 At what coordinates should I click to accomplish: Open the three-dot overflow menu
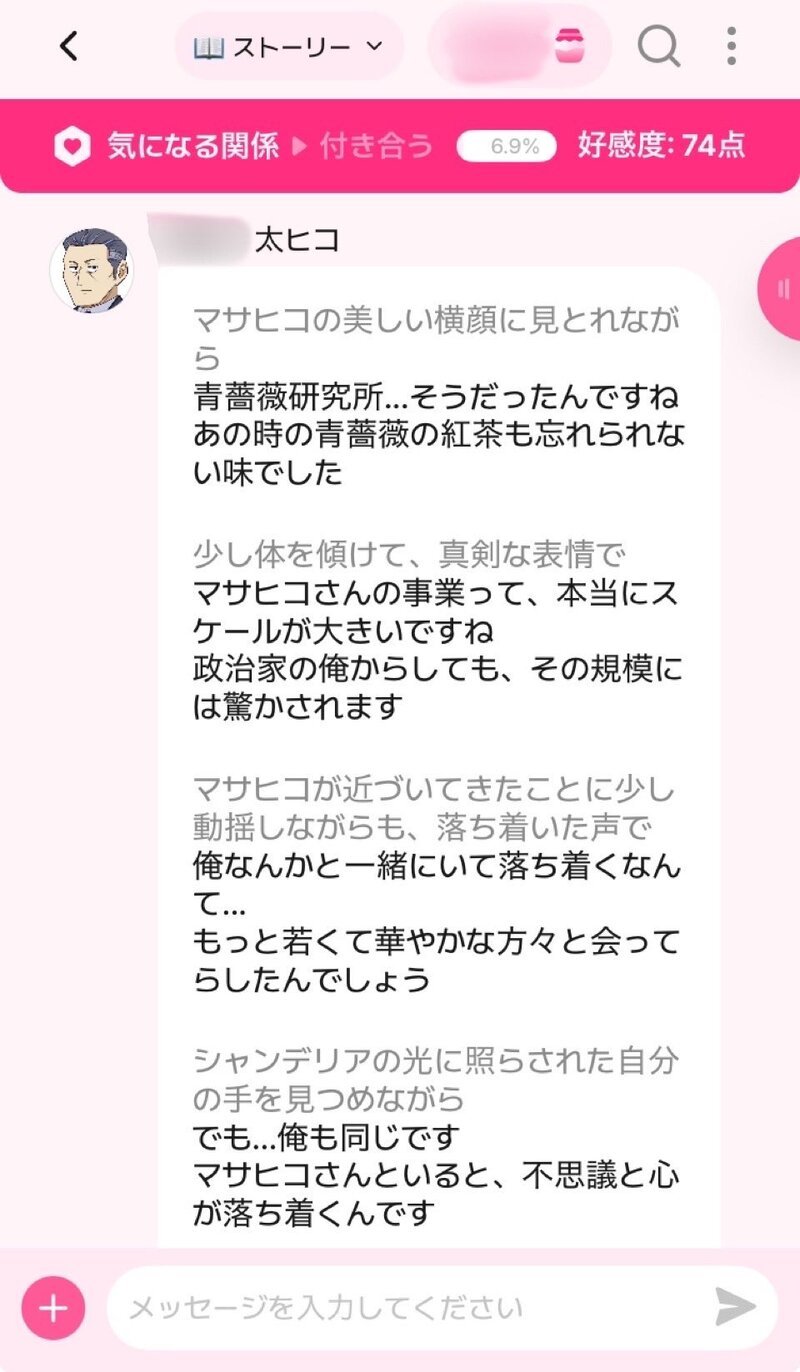732,46
